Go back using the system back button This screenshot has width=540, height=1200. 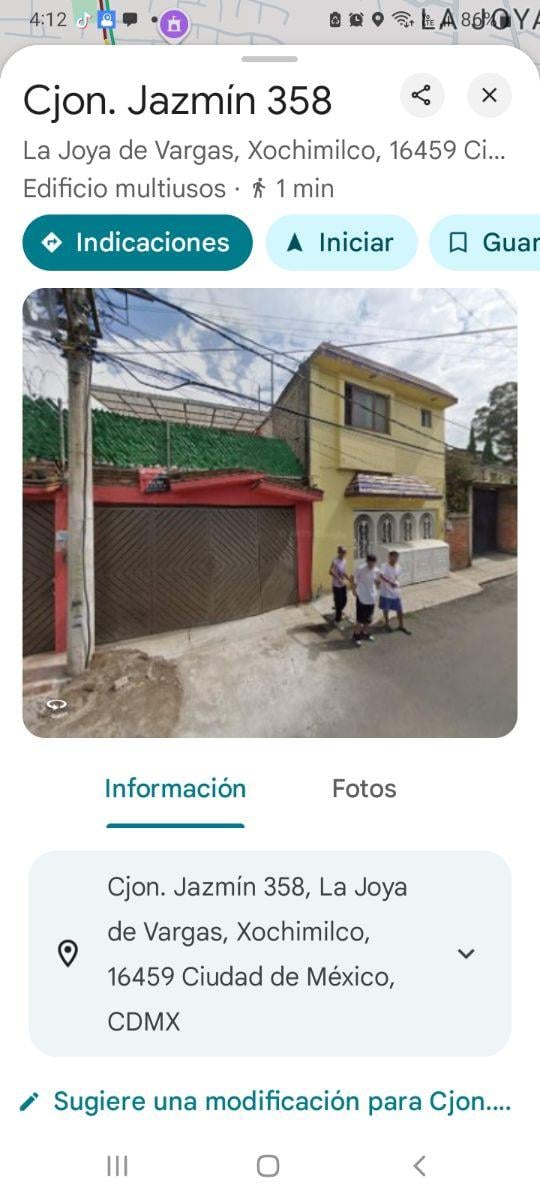pos(419,1165)
